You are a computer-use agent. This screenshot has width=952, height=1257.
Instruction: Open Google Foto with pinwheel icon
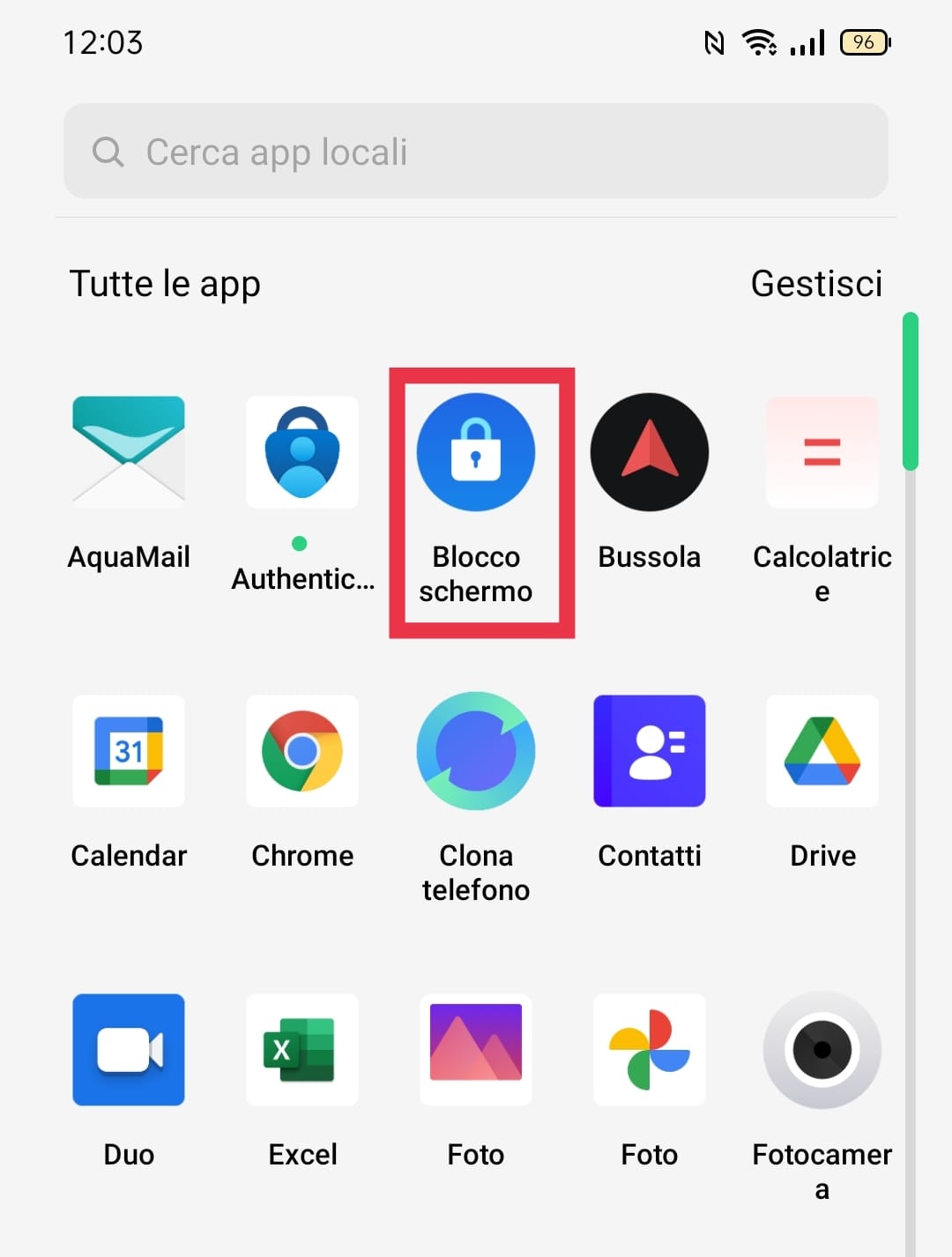point(650,1050)
